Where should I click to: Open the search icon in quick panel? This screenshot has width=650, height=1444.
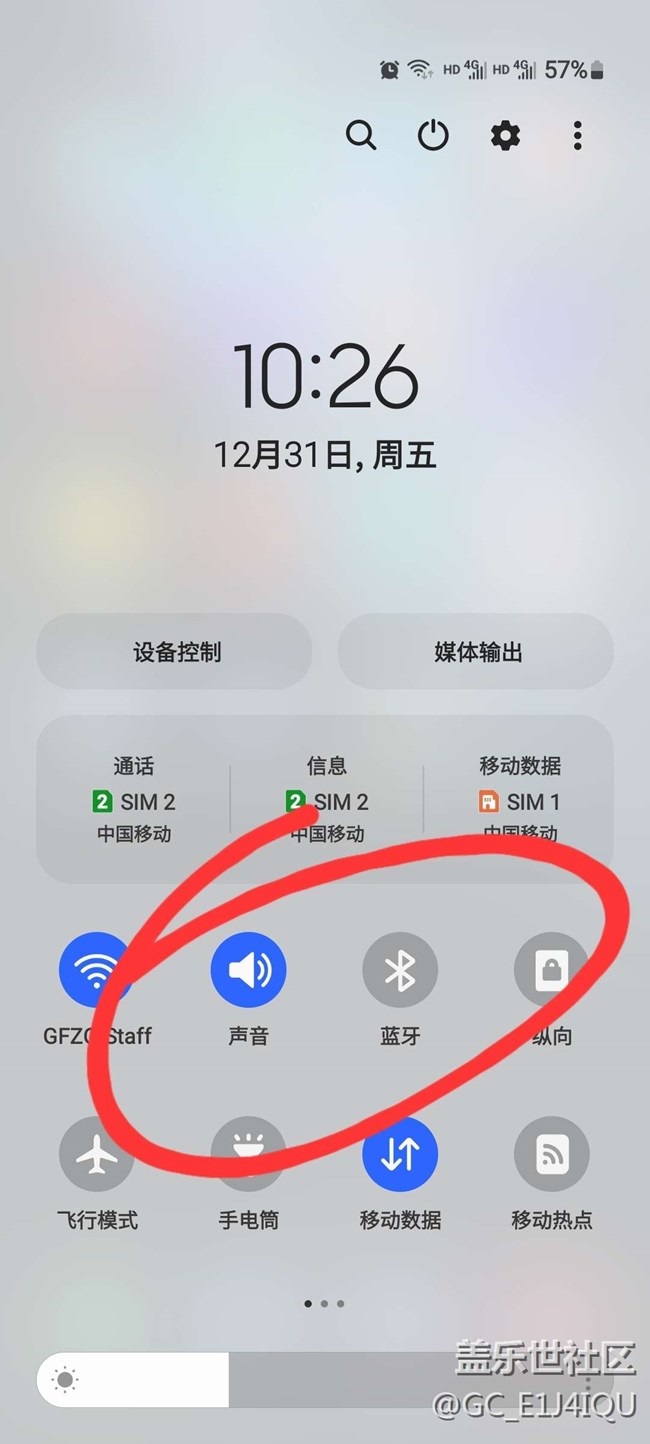[361, 134]
